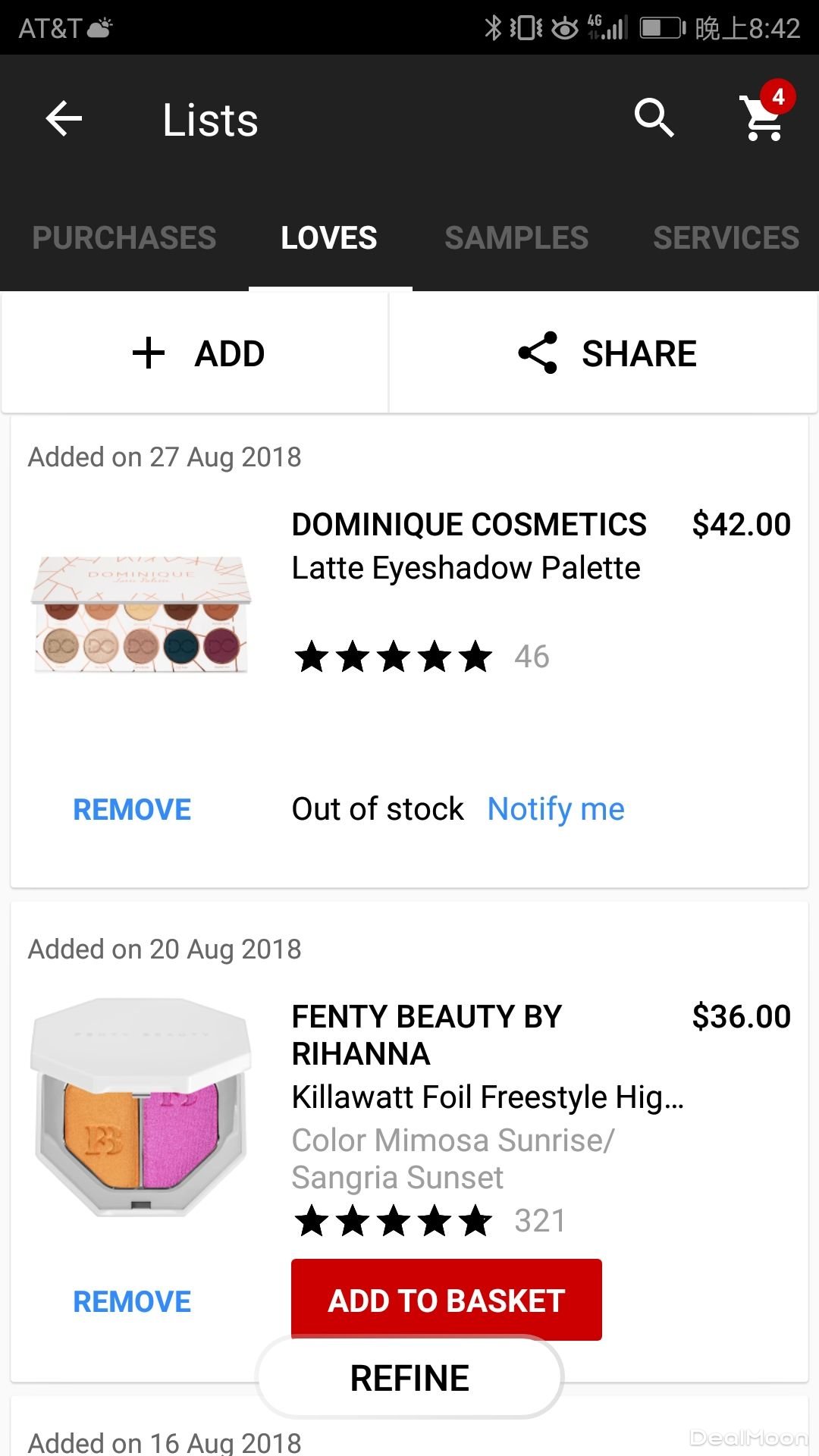The height and width of the screenshot is (1456, 819).
Task: Share the Loves list
Action: click(607, 353)
